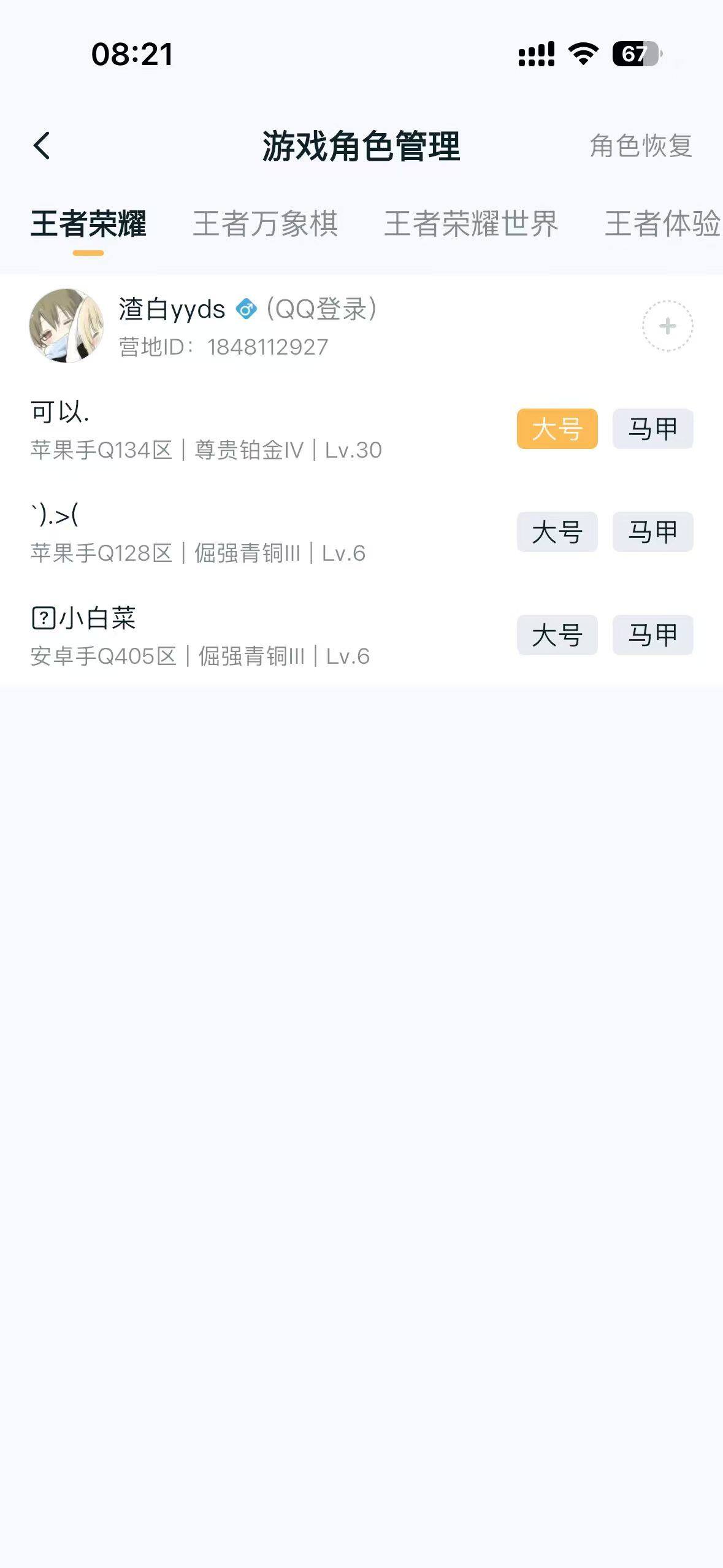Image resolution: width=723 pixels, height=1568 pixels.
Task: Set 小白菜 as 马甲
Action: (652, 636)
